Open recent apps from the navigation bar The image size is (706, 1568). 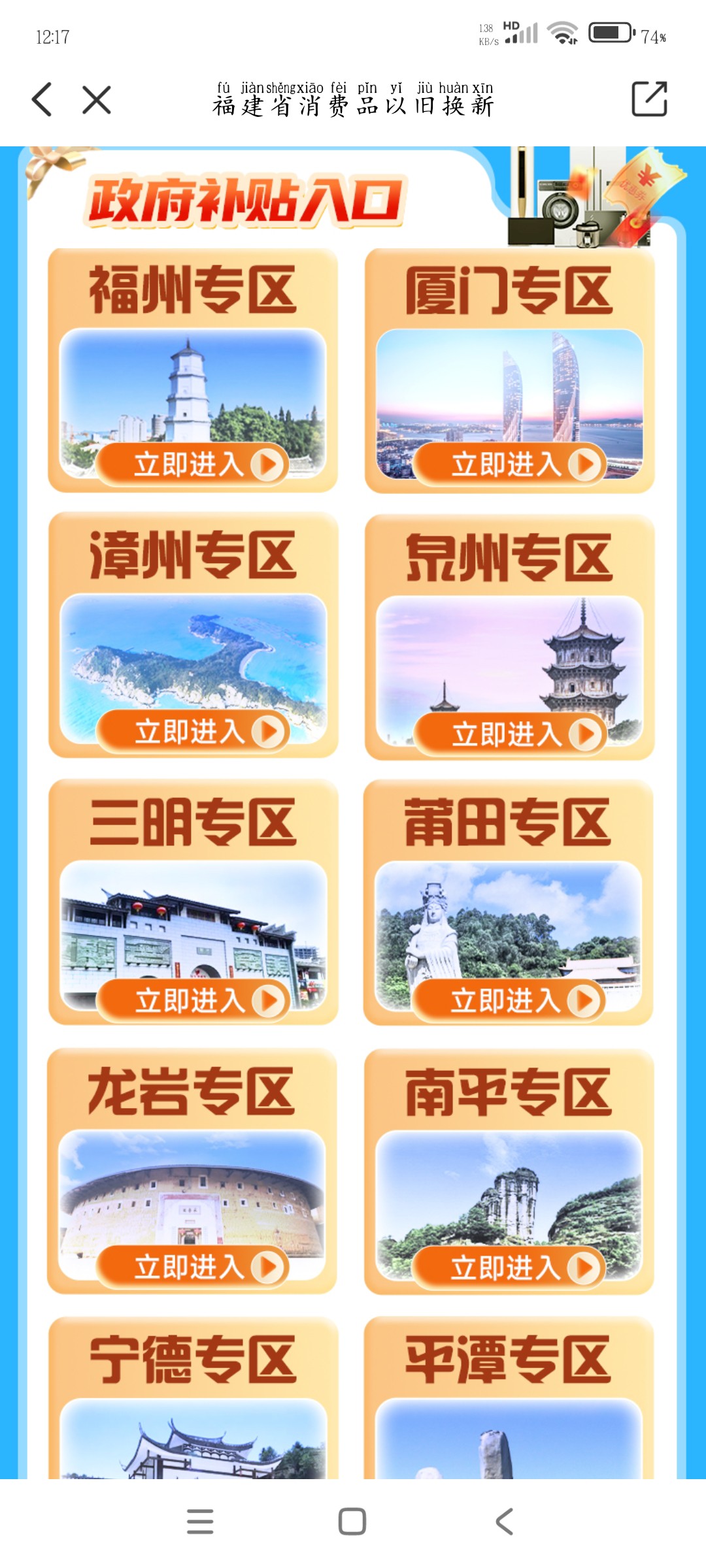pos(200,1522)
